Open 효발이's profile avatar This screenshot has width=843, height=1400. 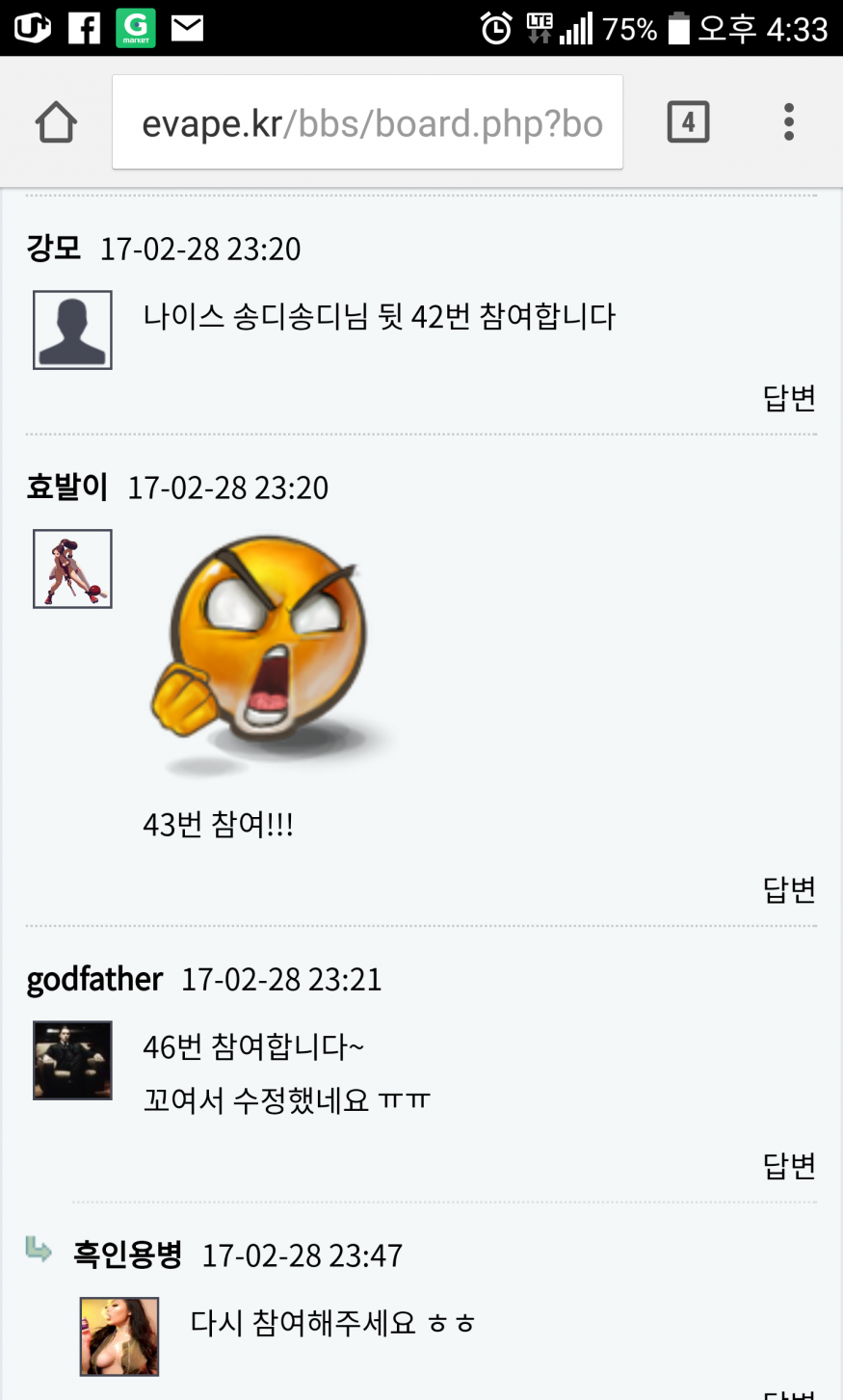pyautogui.click(x=72, y=568)
